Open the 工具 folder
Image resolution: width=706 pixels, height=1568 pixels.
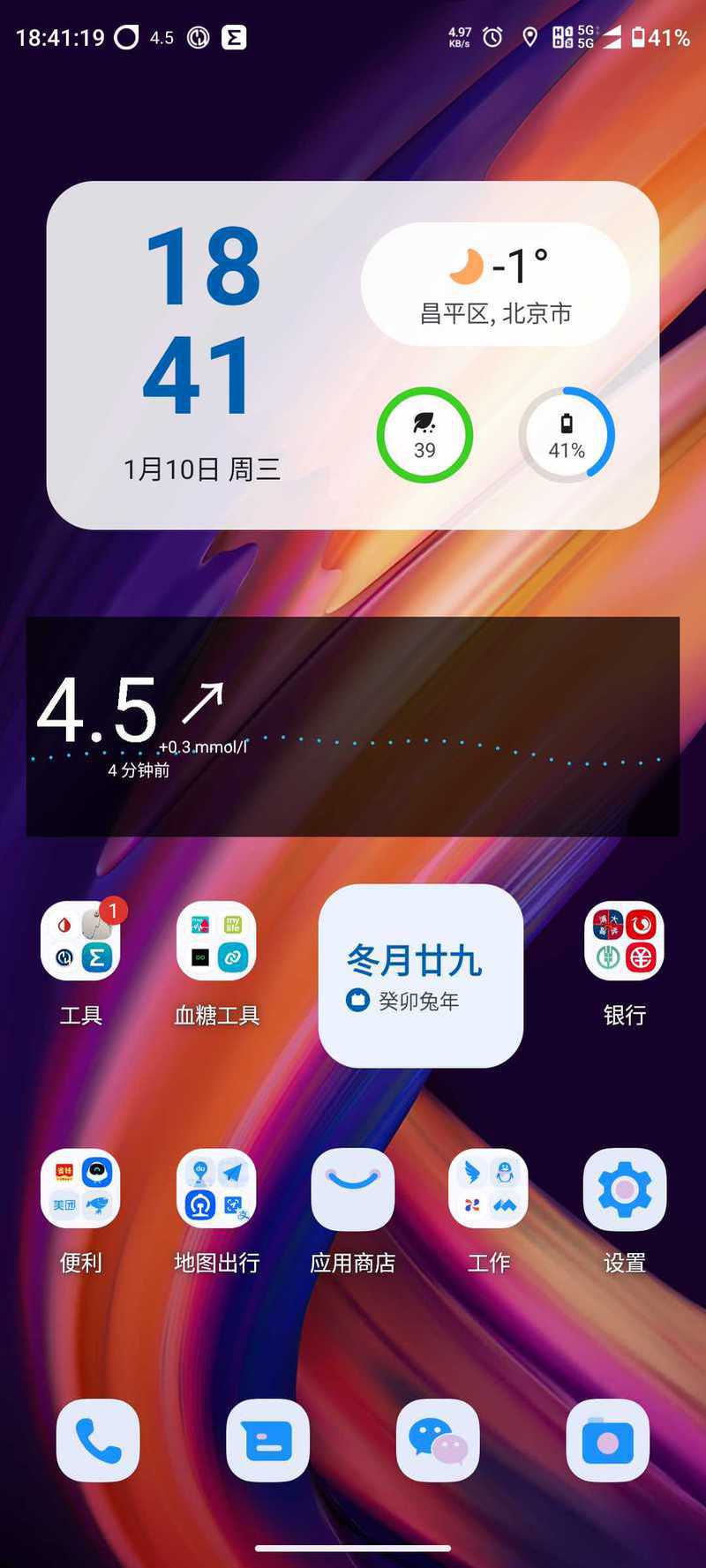[80, 942]
